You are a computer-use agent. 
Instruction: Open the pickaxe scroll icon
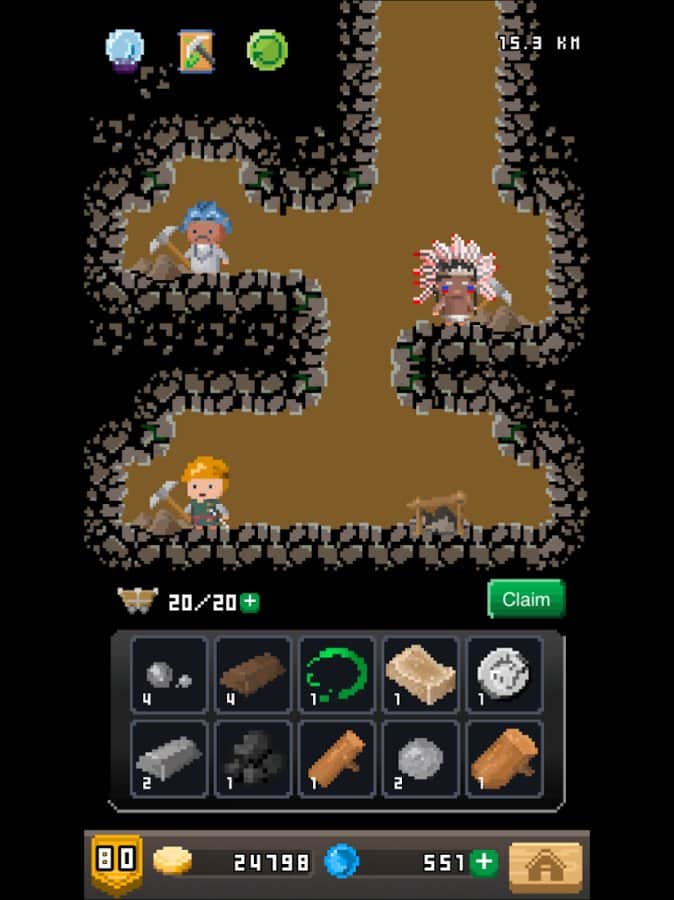pyautogui.click(x=196, y=50)
